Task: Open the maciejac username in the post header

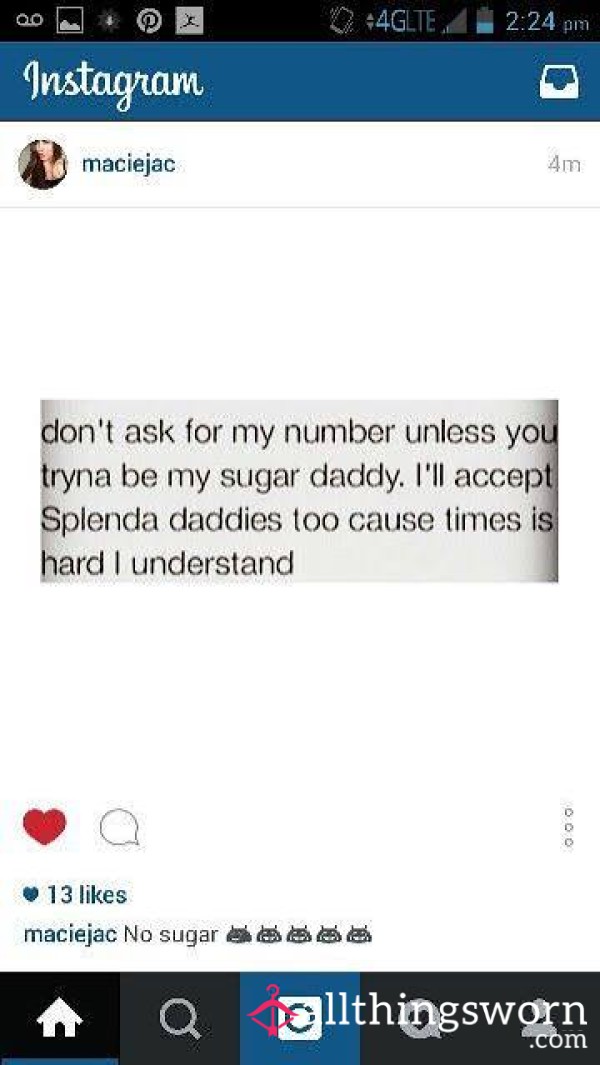Action: [x=128, y=164]
